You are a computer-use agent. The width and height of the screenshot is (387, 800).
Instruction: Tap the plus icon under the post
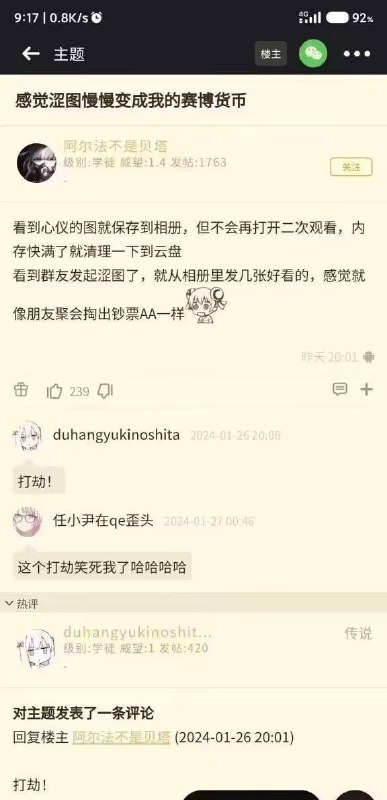click(367, 390)
